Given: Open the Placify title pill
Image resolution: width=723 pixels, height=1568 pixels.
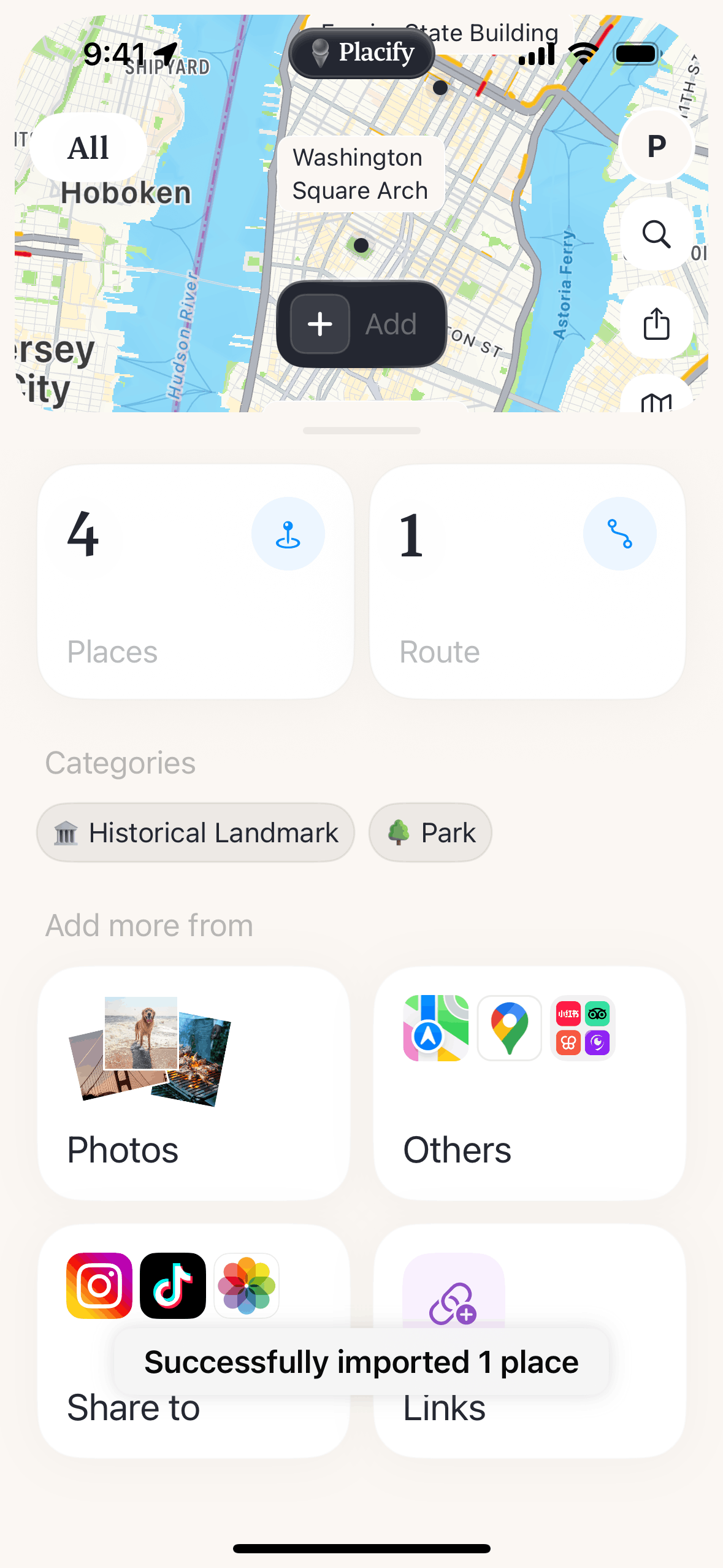Looking at the screenshot, I should click(362, 53).
